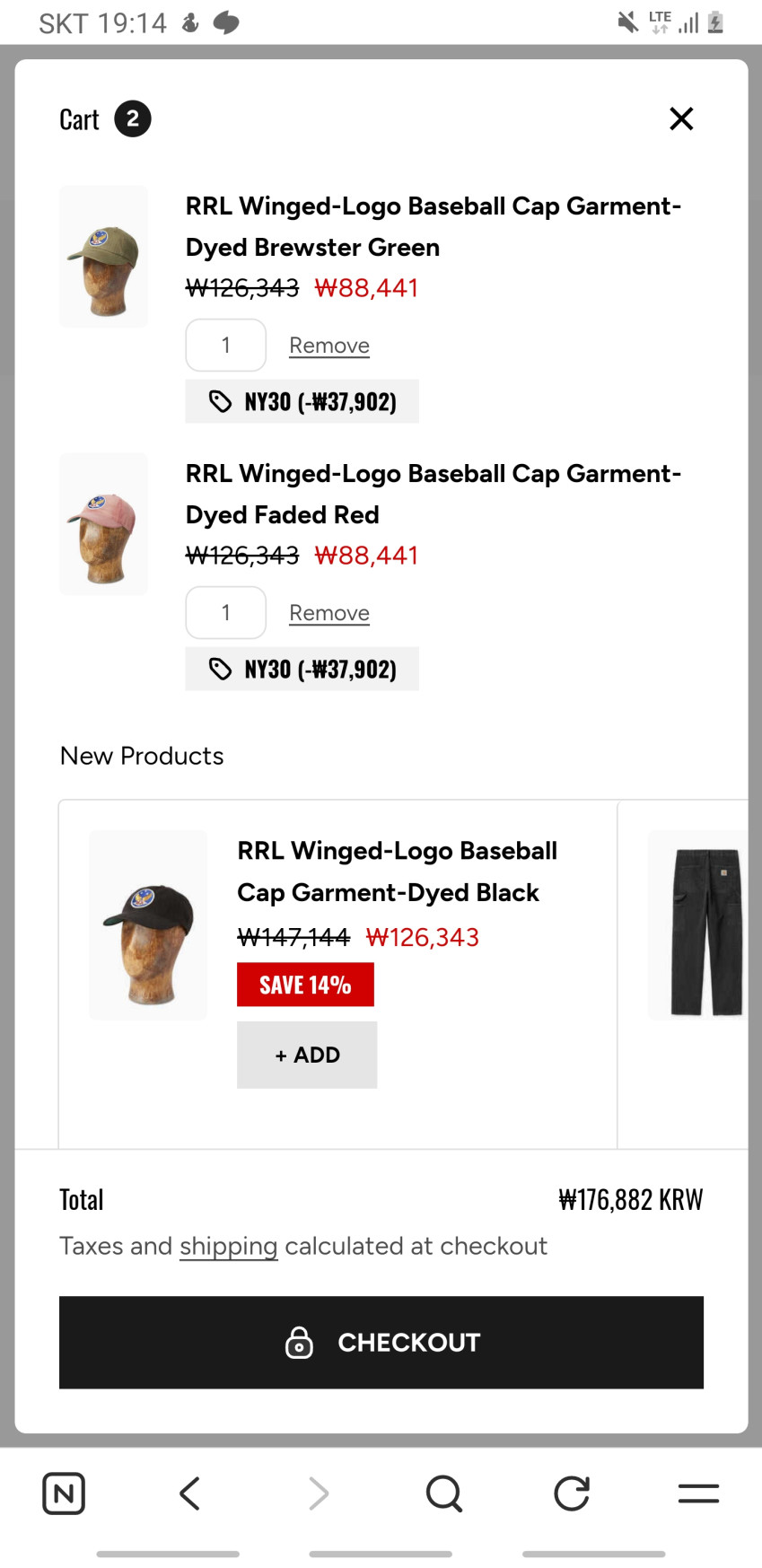The height and width of the screenshot is (1568, 762).
Task: Open the shipping info link
Action: 228,1246
